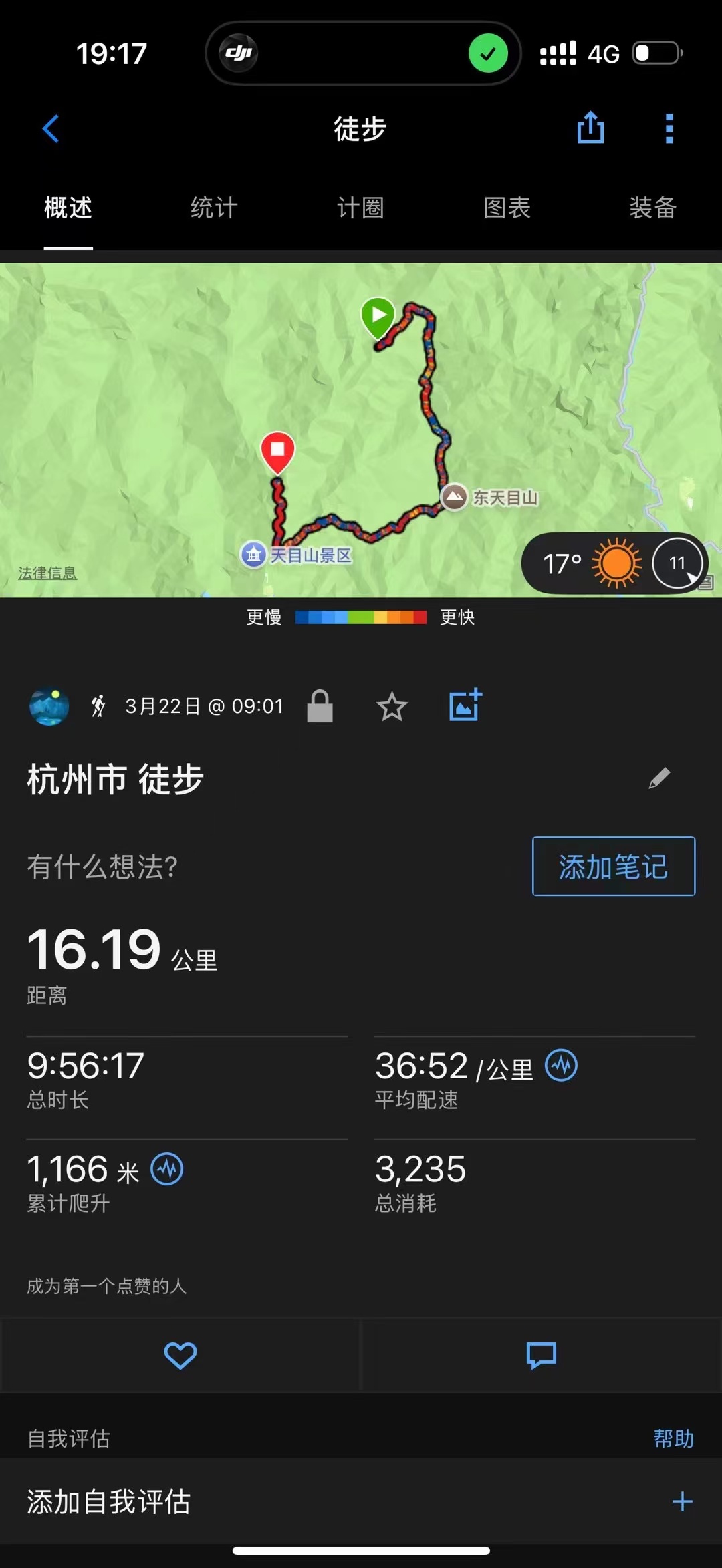Switch to the 图表 tab
The height and width of the screenshot is (1568, 722).
[507, 208]
